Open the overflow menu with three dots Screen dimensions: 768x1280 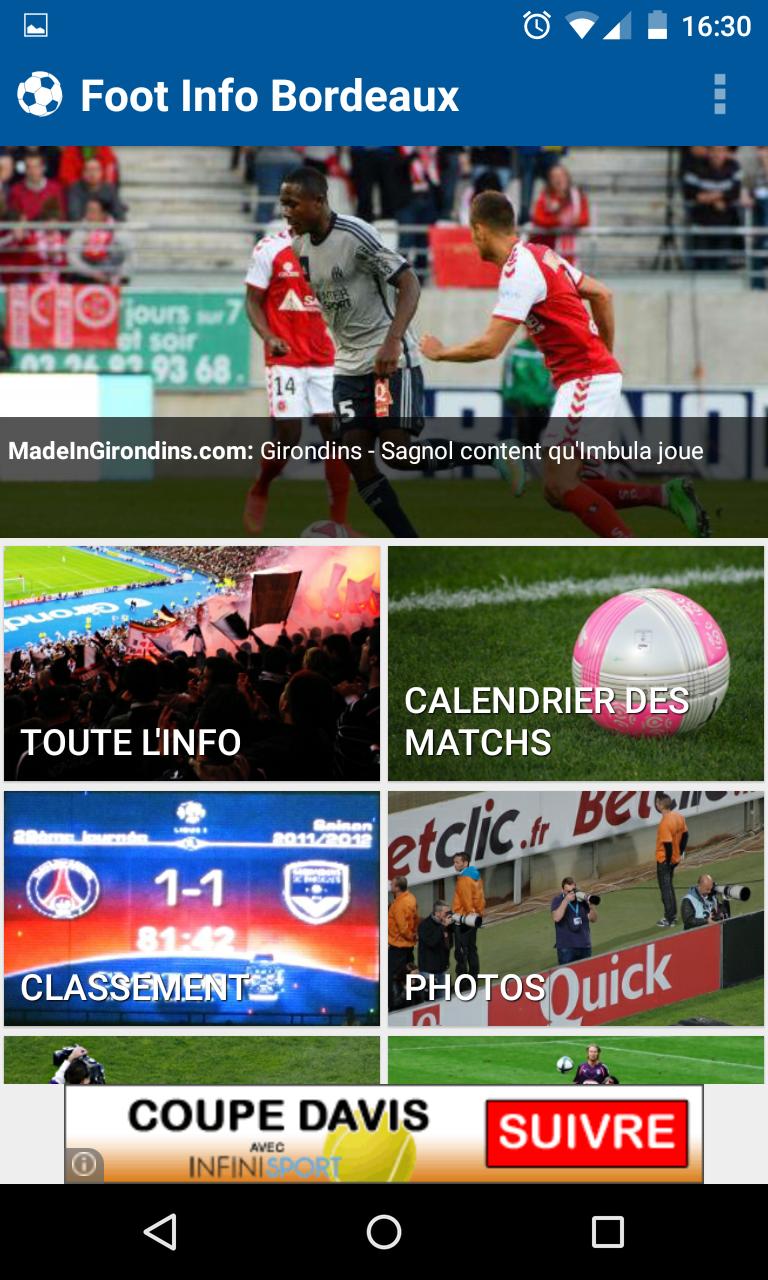(x=722, y=95)
